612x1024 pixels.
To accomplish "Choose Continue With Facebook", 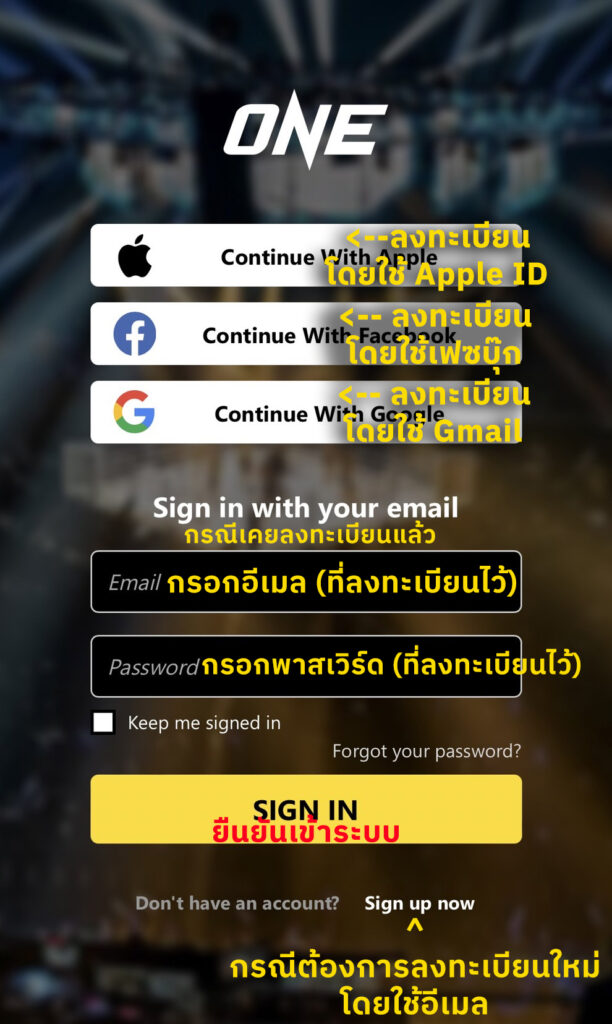I will click(x=305, y=334).
